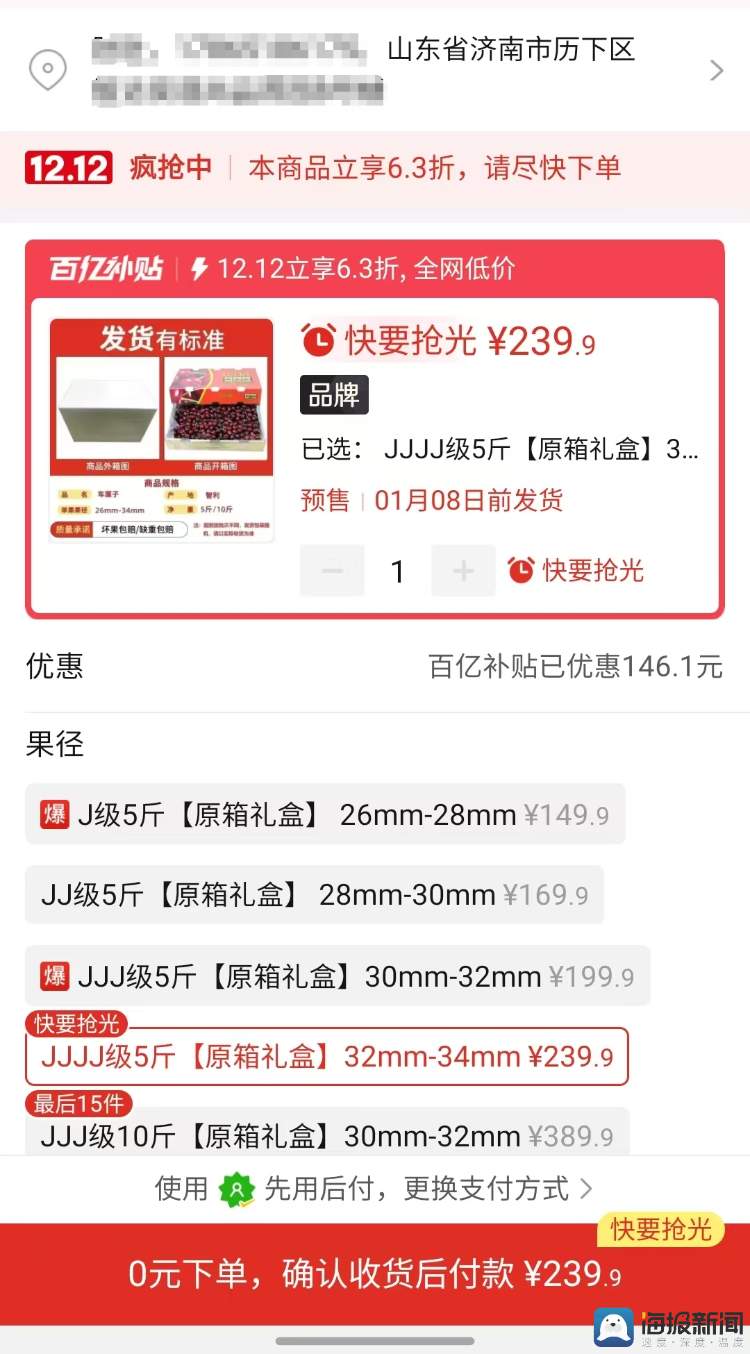The height and width of the screenshot is (1354, 750).
Task: Select the J级5斤 26mm-28mm option
Action: (325, 814)
